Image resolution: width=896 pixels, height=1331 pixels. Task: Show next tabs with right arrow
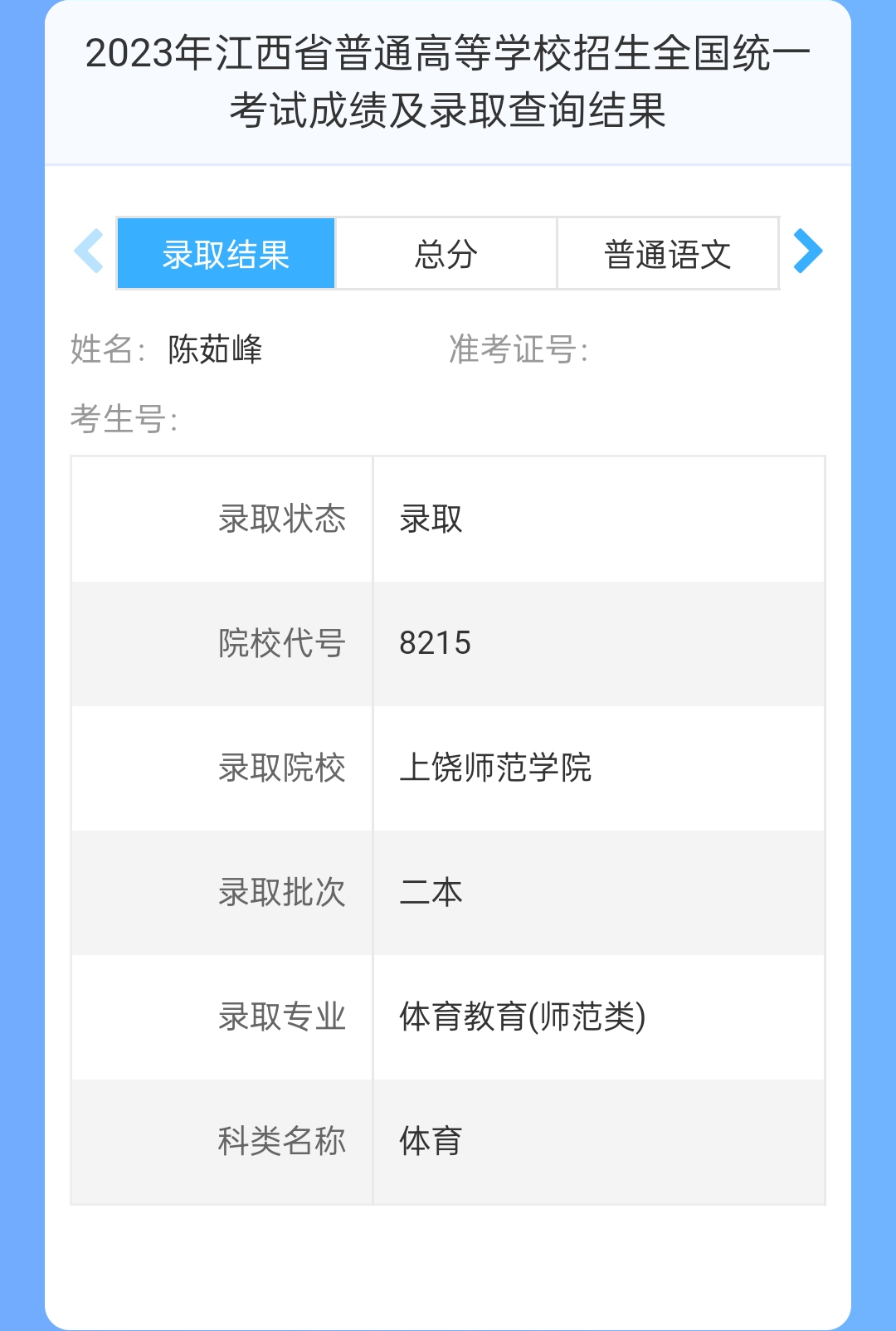(807, 251)
